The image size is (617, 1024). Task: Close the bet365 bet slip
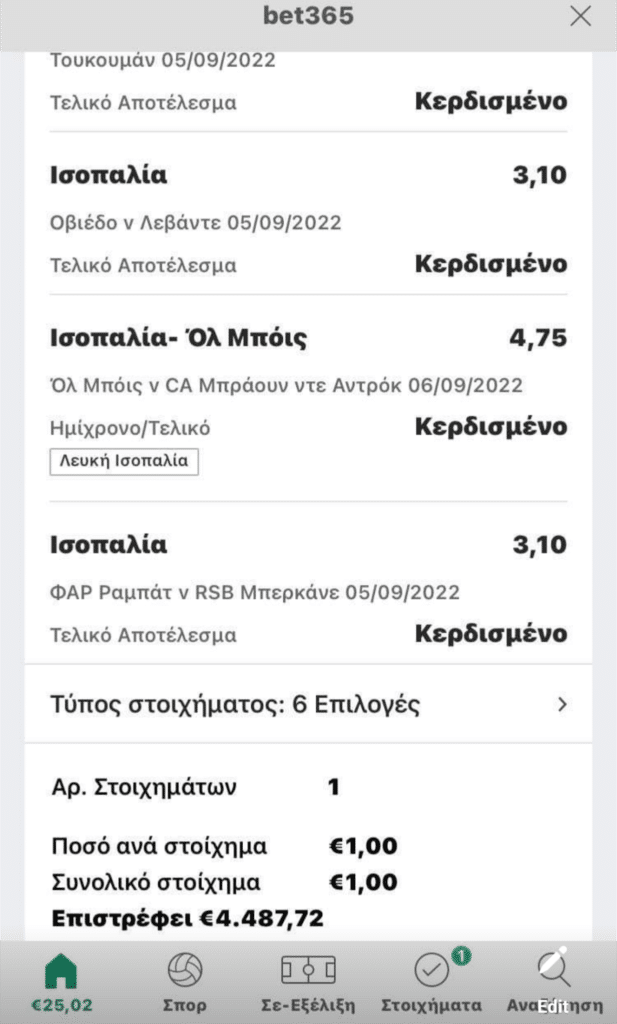(x=580, y=16)
